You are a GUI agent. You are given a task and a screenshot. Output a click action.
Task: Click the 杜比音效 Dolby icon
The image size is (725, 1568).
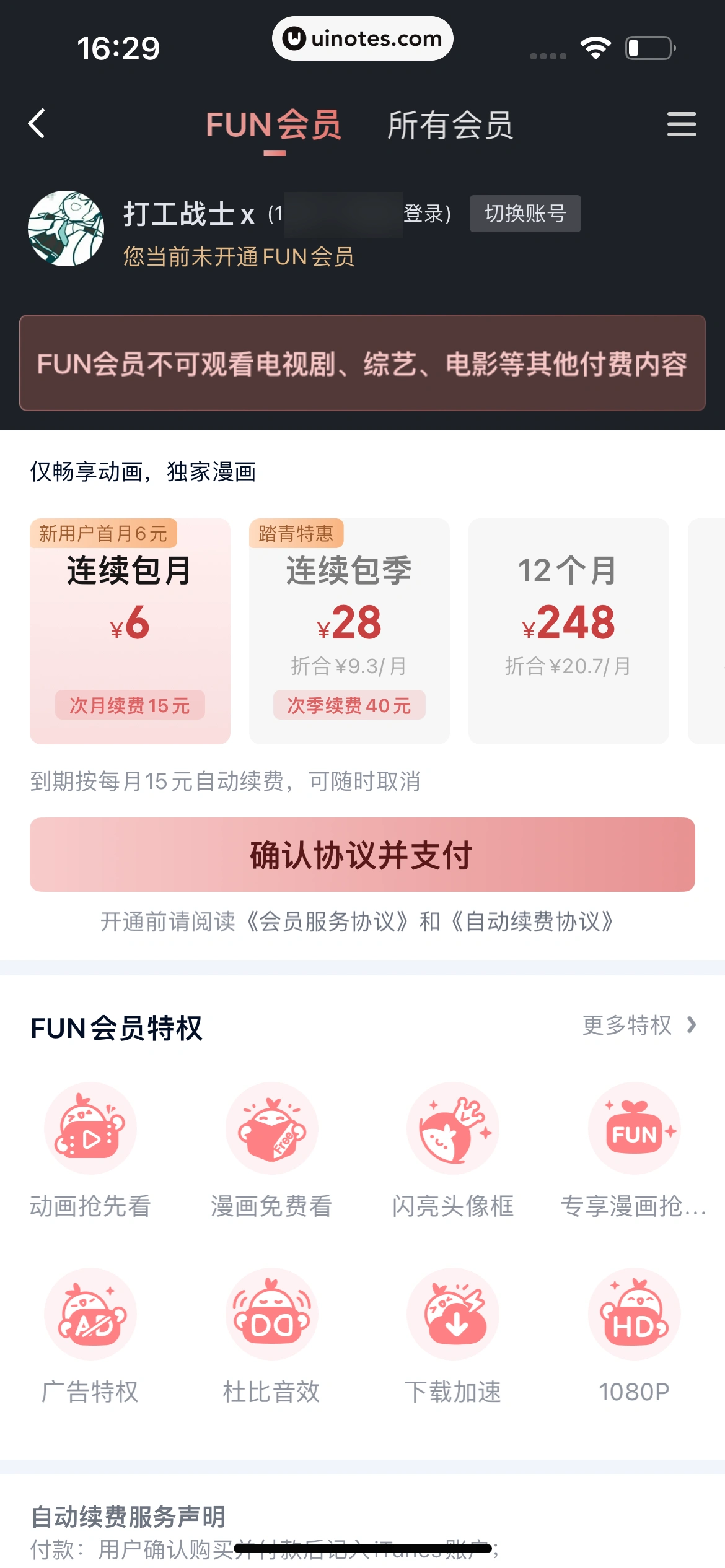click(x=272, y=1314)
